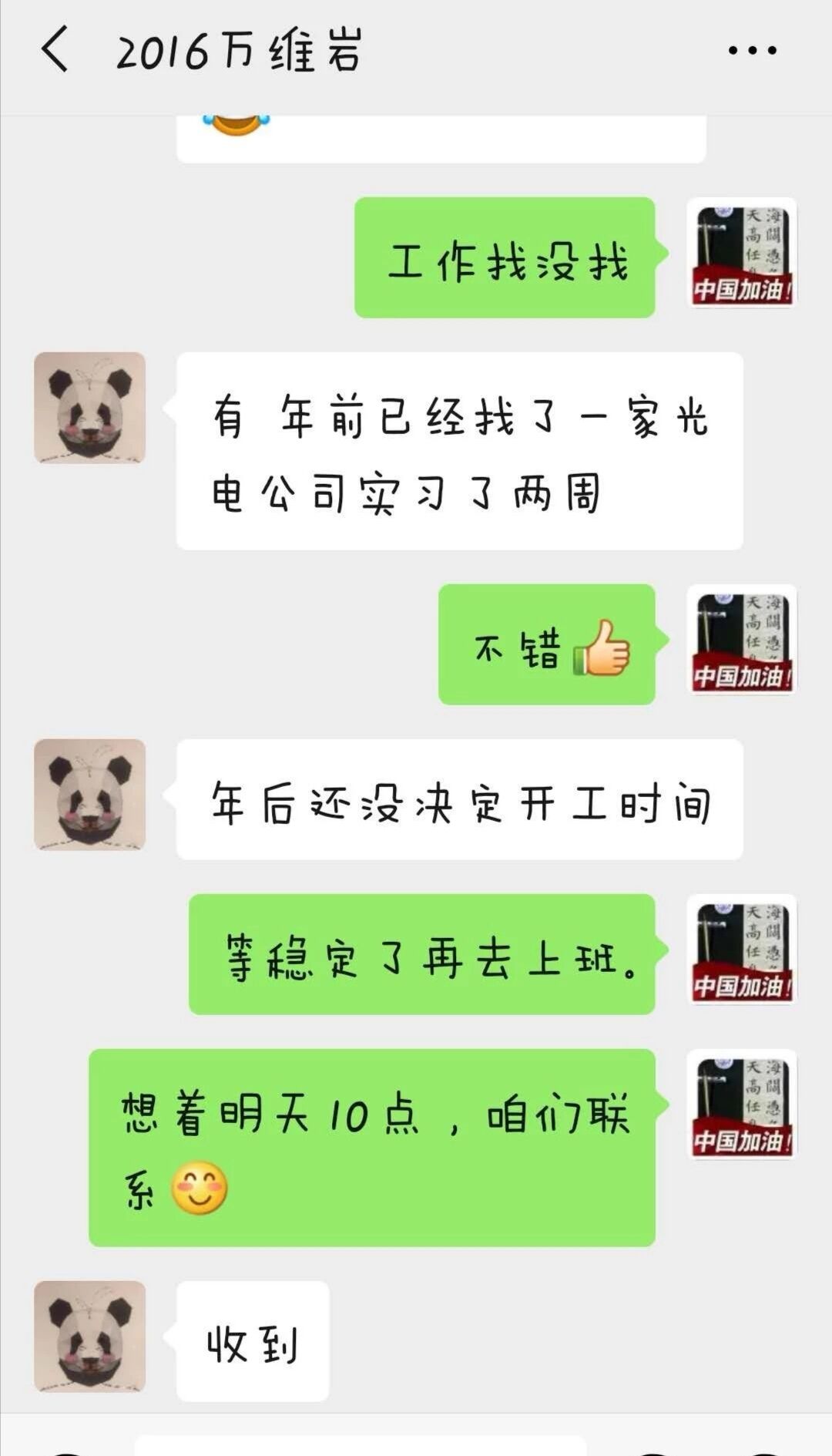Tap own avatar next to "想着明天10点" message
Screen dimensions: 832x1456
pyautogui.click(x=741, y=1105)
